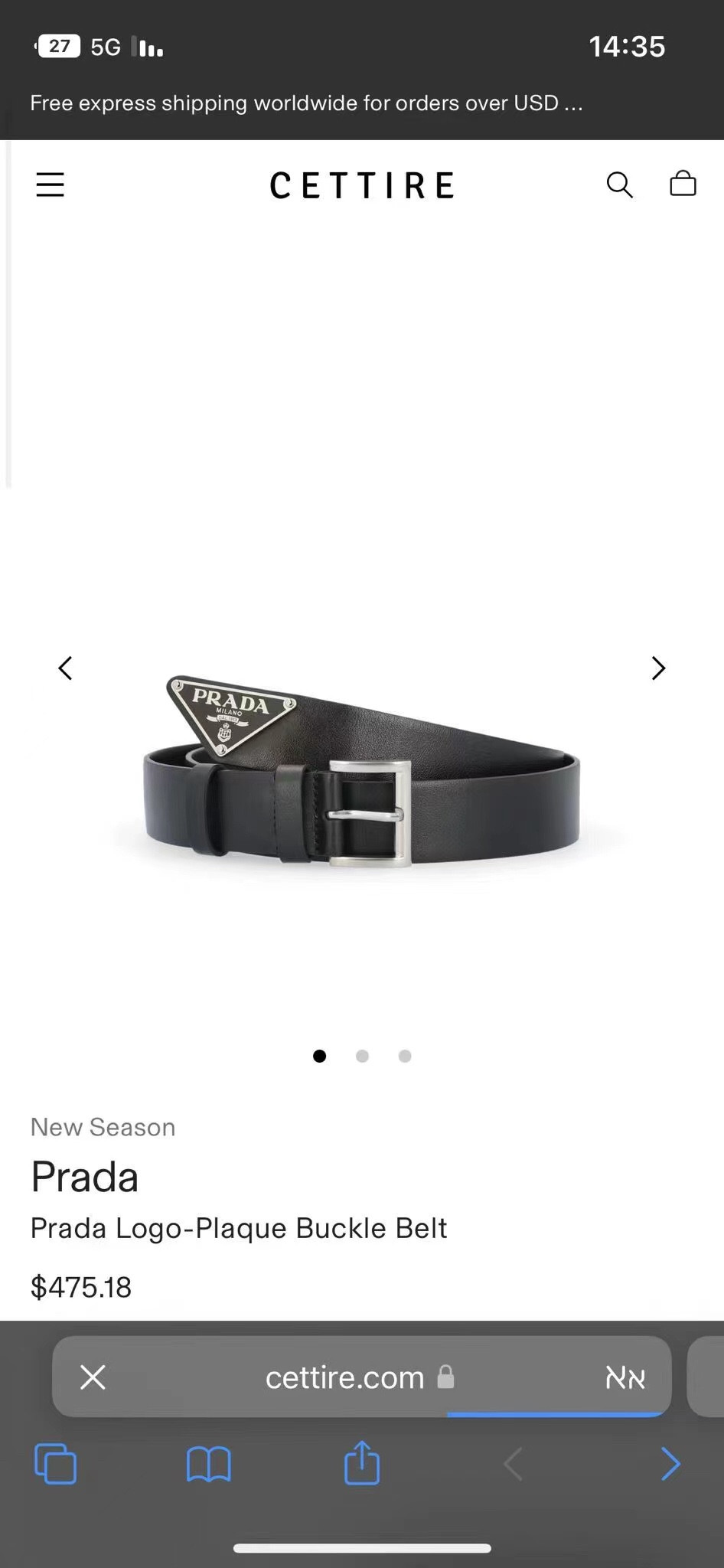Go to the Cettire home logo

(x=362, y=186)
